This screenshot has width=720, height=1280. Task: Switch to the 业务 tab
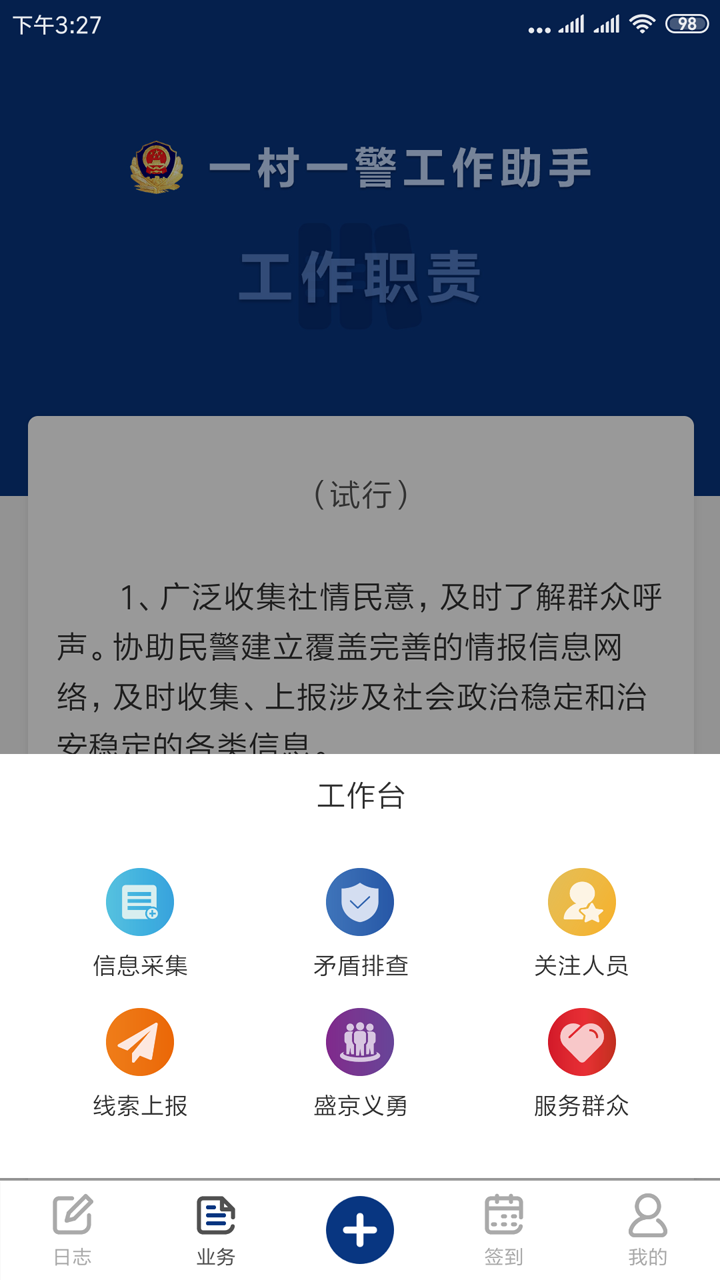(x=216, y=1230)
